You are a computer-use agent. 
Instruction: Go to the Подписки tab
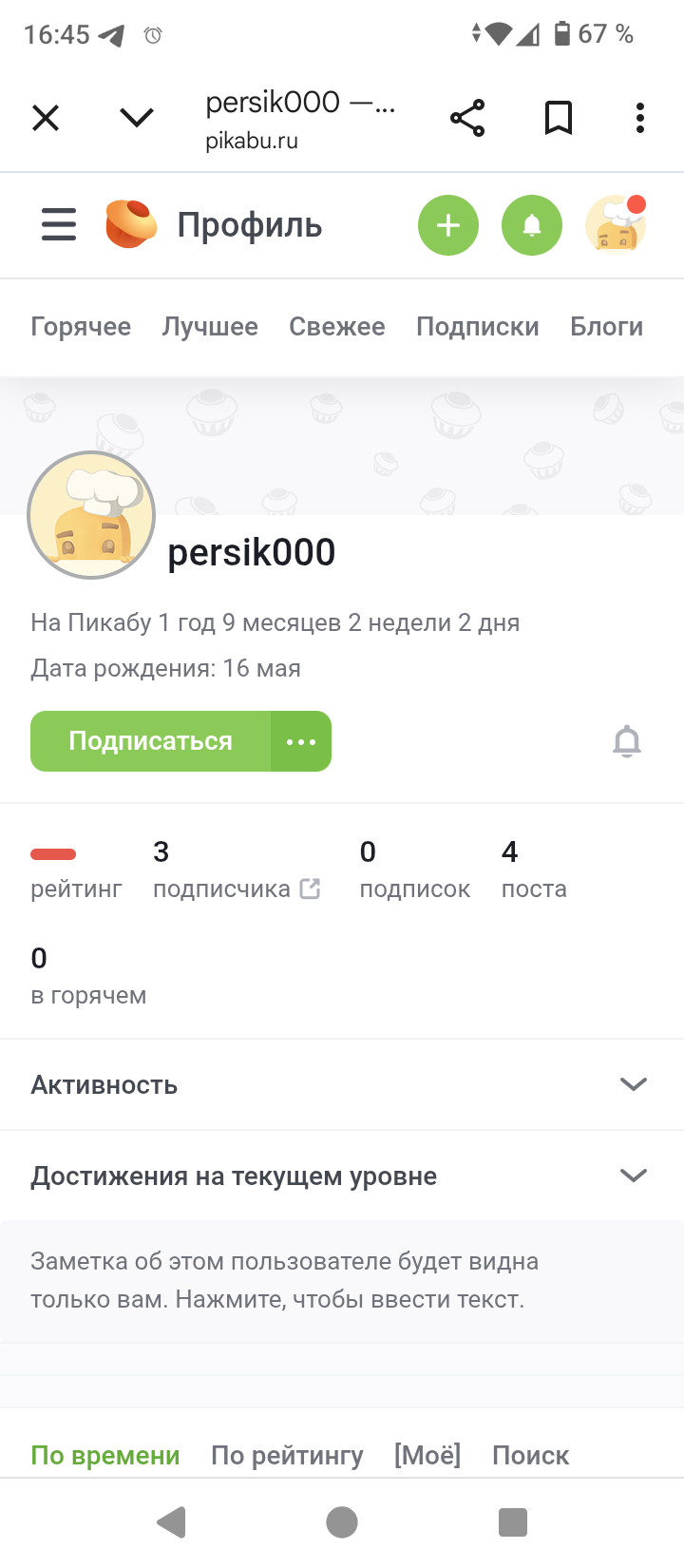[478, 327]
